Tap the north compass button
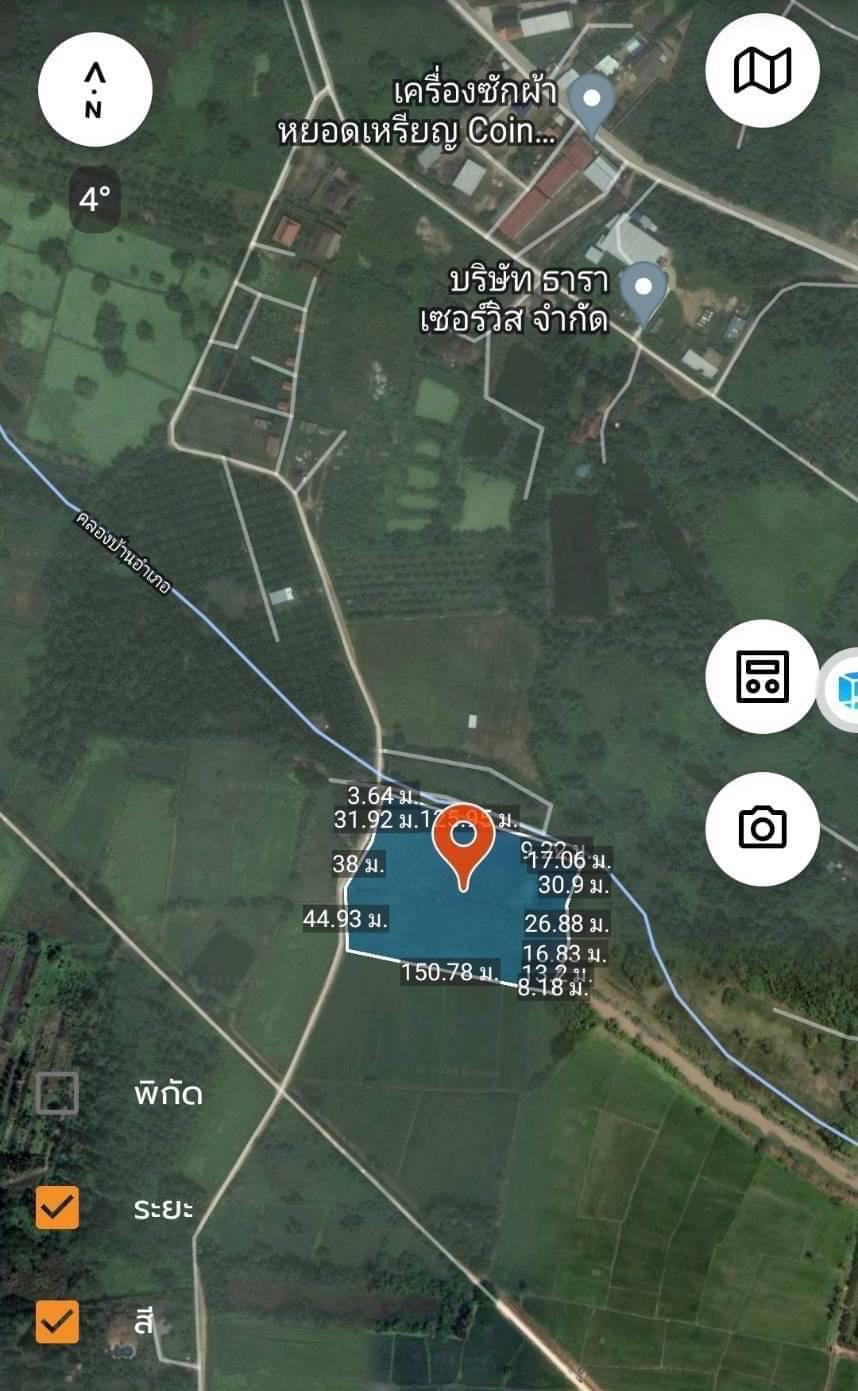The height and width of the screenshot is (1391, 858). 95,90
